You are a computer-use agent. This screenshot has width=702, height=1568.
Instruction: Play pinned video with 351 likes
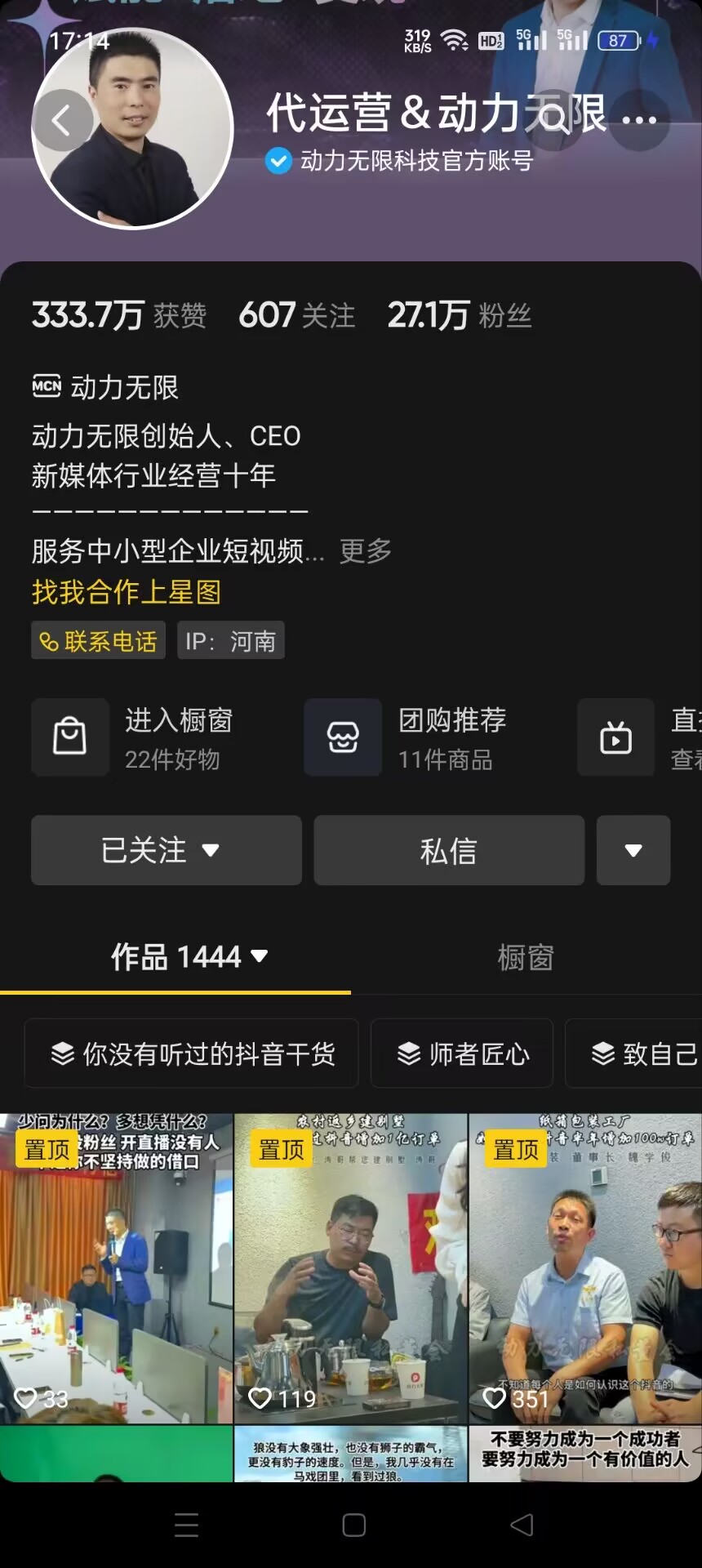(x=584, y=1270)
